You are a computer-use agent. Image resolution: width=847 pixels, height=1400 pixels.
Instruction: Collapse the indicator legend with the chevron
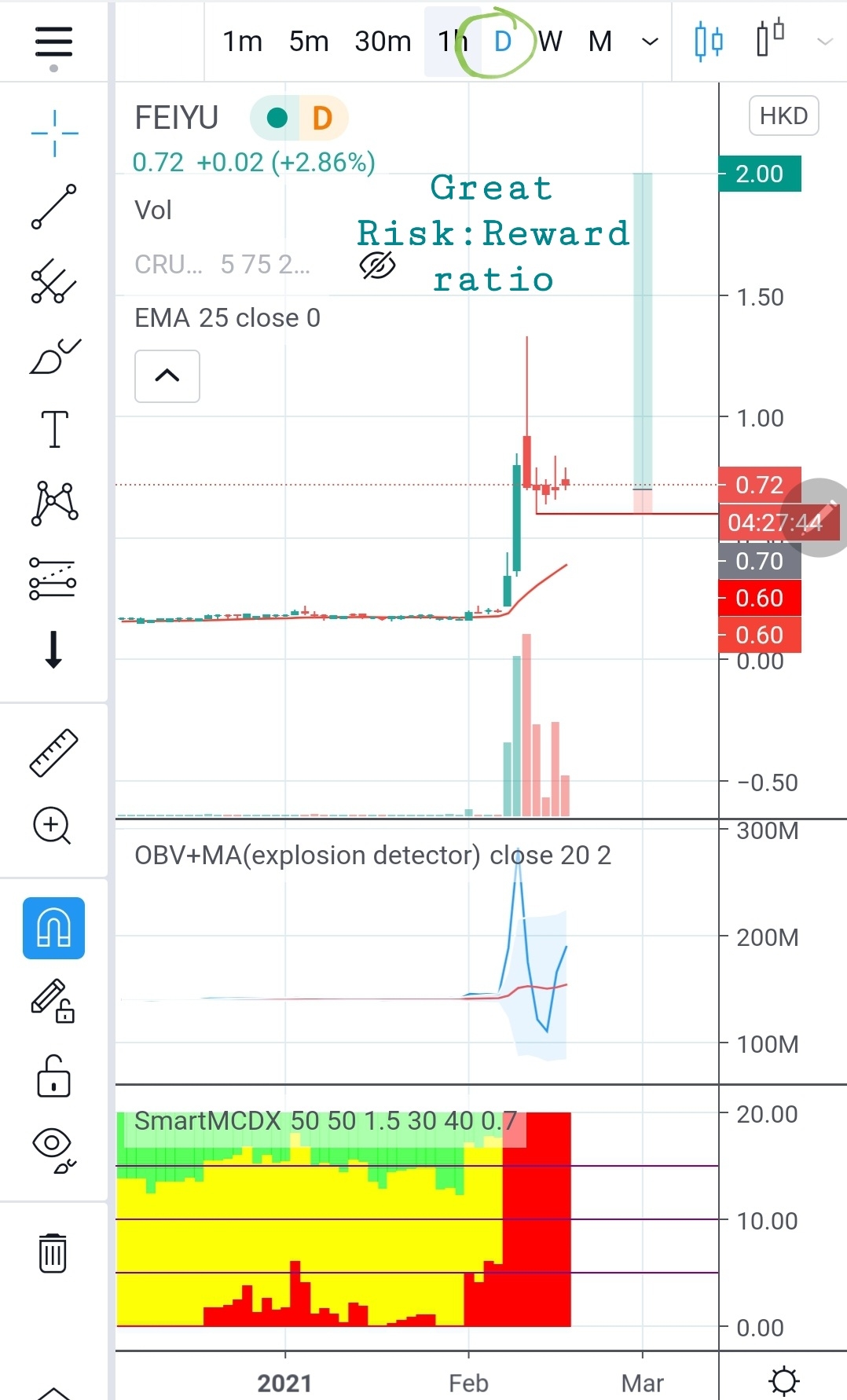[167, 376]
